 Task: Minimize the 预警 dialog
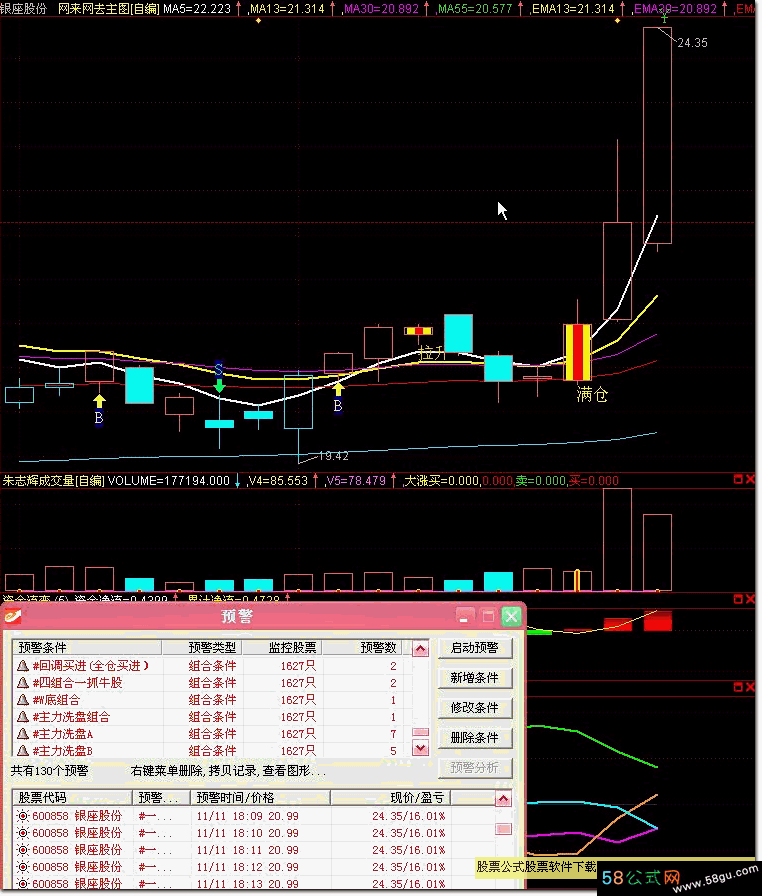click(x=465, y=615)
